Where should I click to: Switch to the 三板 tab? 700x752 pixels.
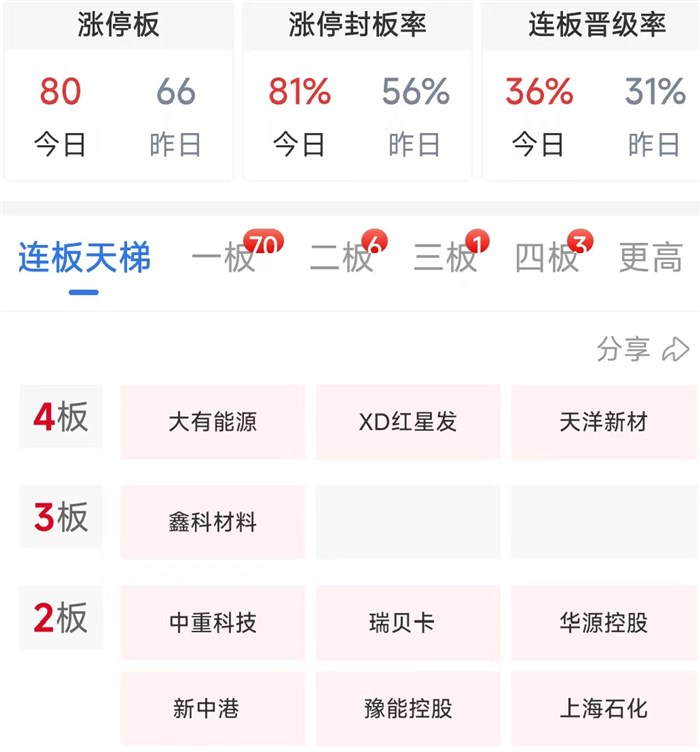445,258
